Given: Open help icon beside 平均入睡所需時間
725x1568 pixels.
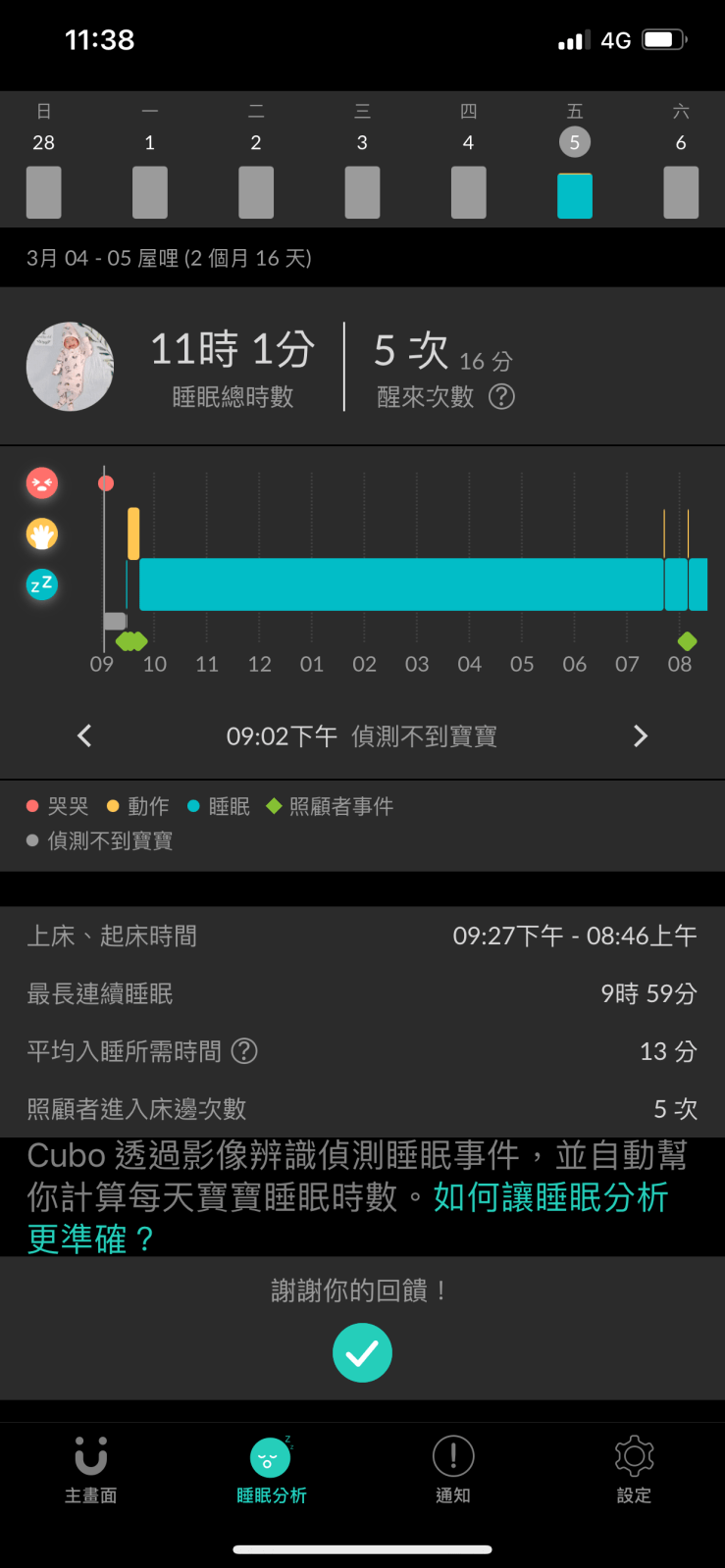Looking at the screenshot, I should click(x=244, y=1051).
